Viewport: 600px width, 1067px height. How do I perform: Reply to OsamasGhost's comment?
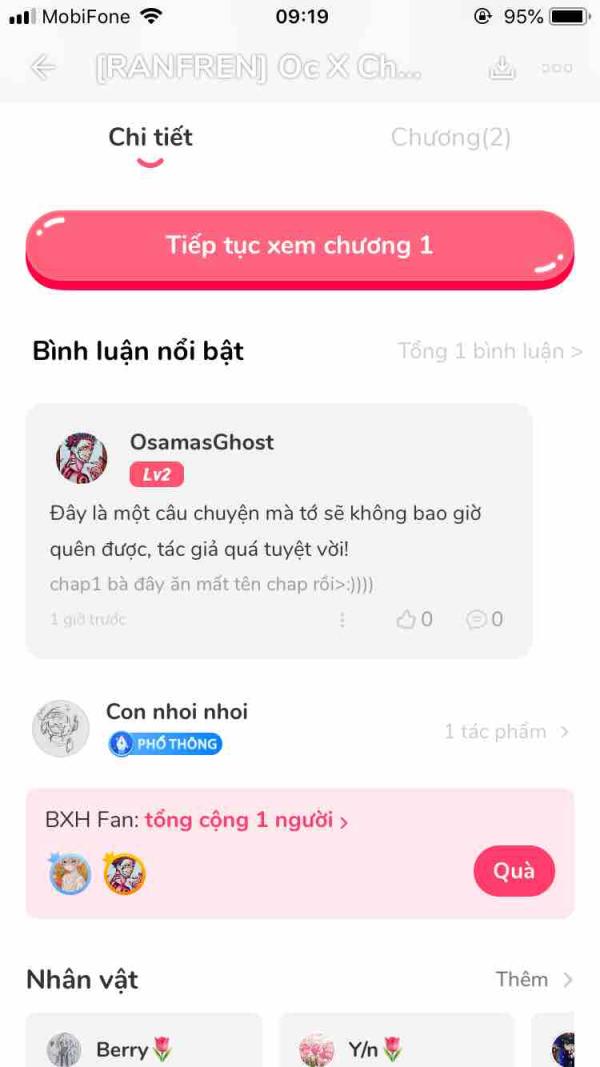click(x=484, y=620)
